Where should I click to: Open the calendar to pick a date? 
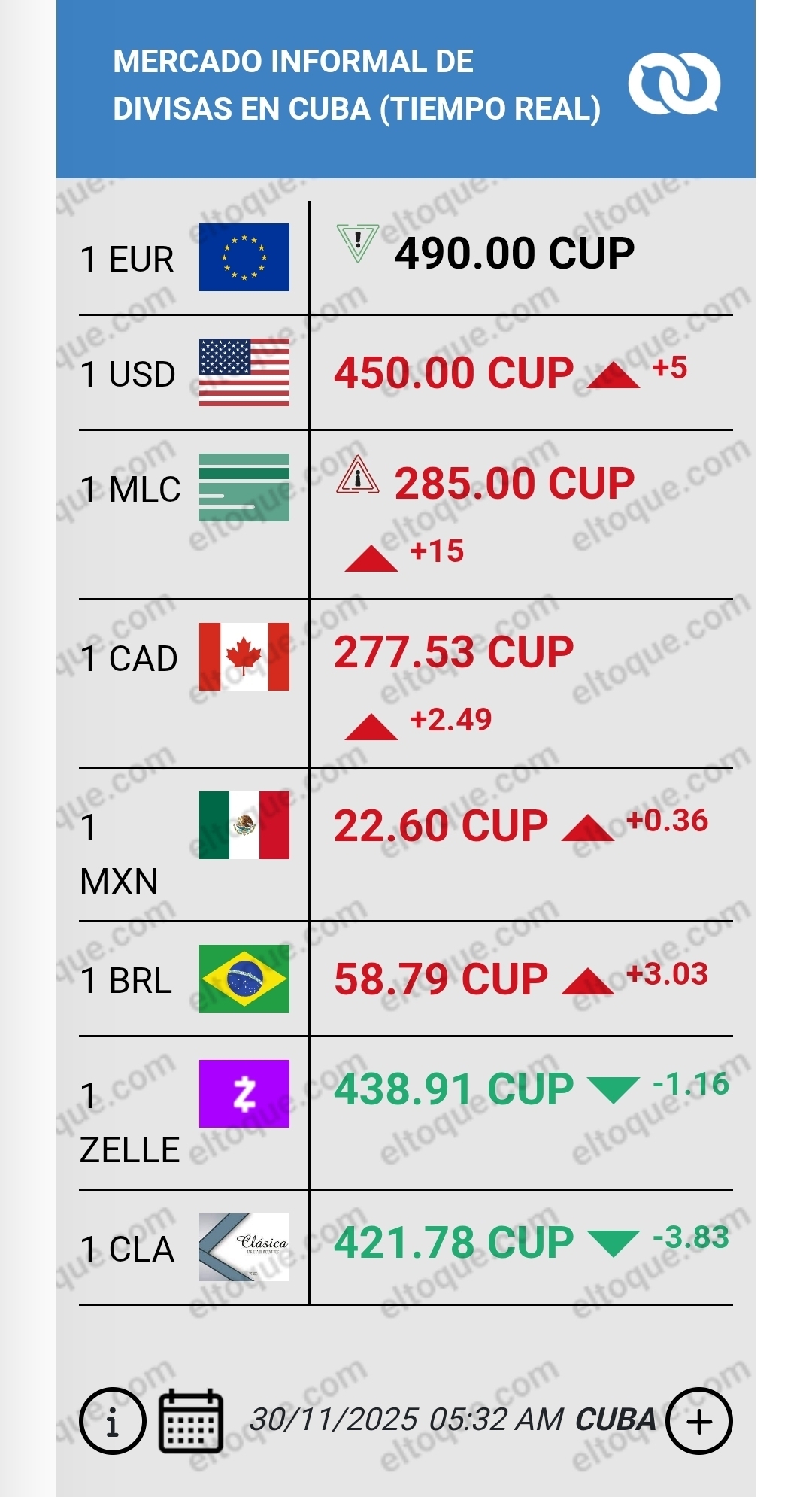[x=191, y=1420]
